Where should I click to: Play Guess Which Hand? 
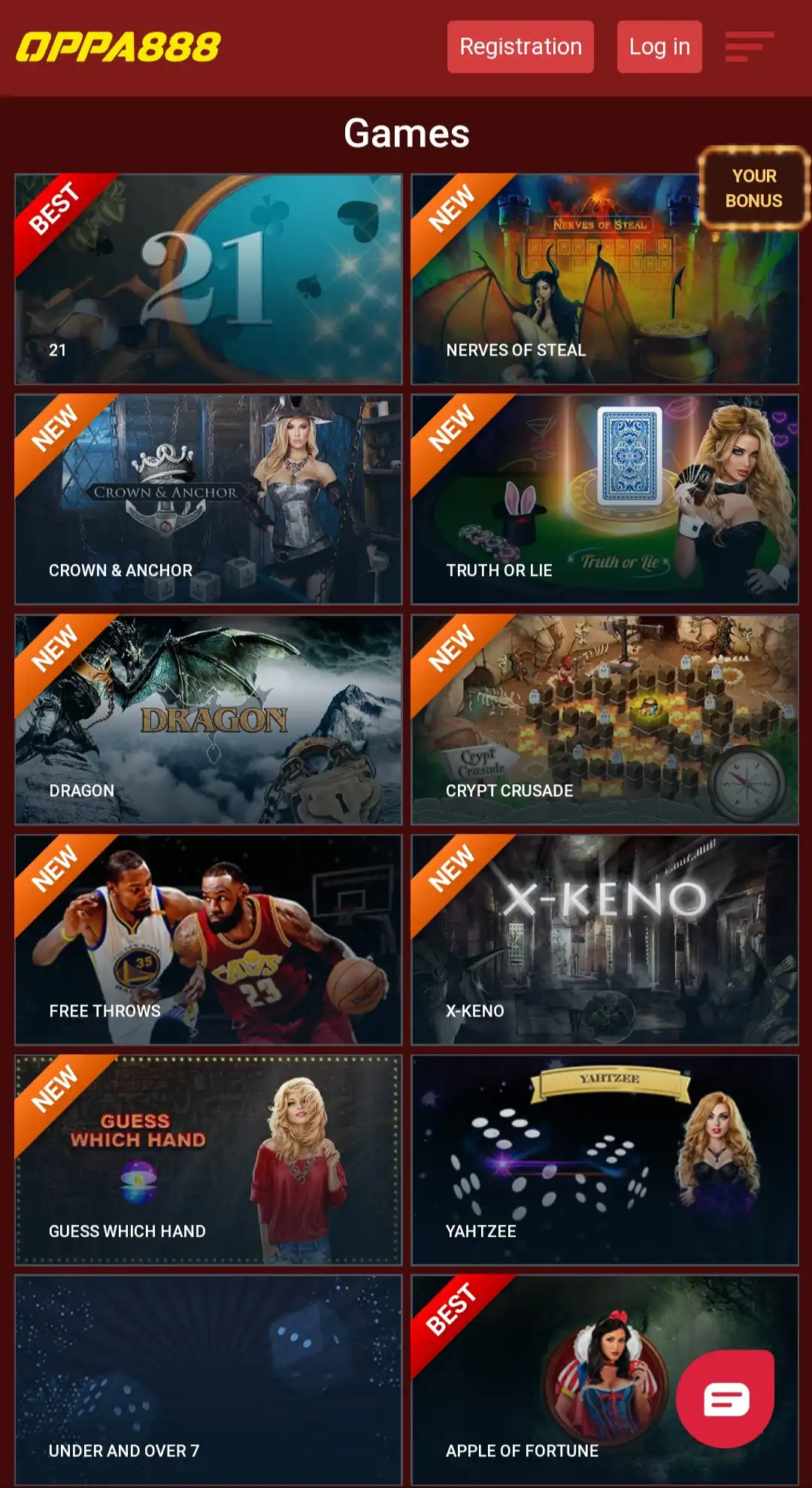point(208,1160)
